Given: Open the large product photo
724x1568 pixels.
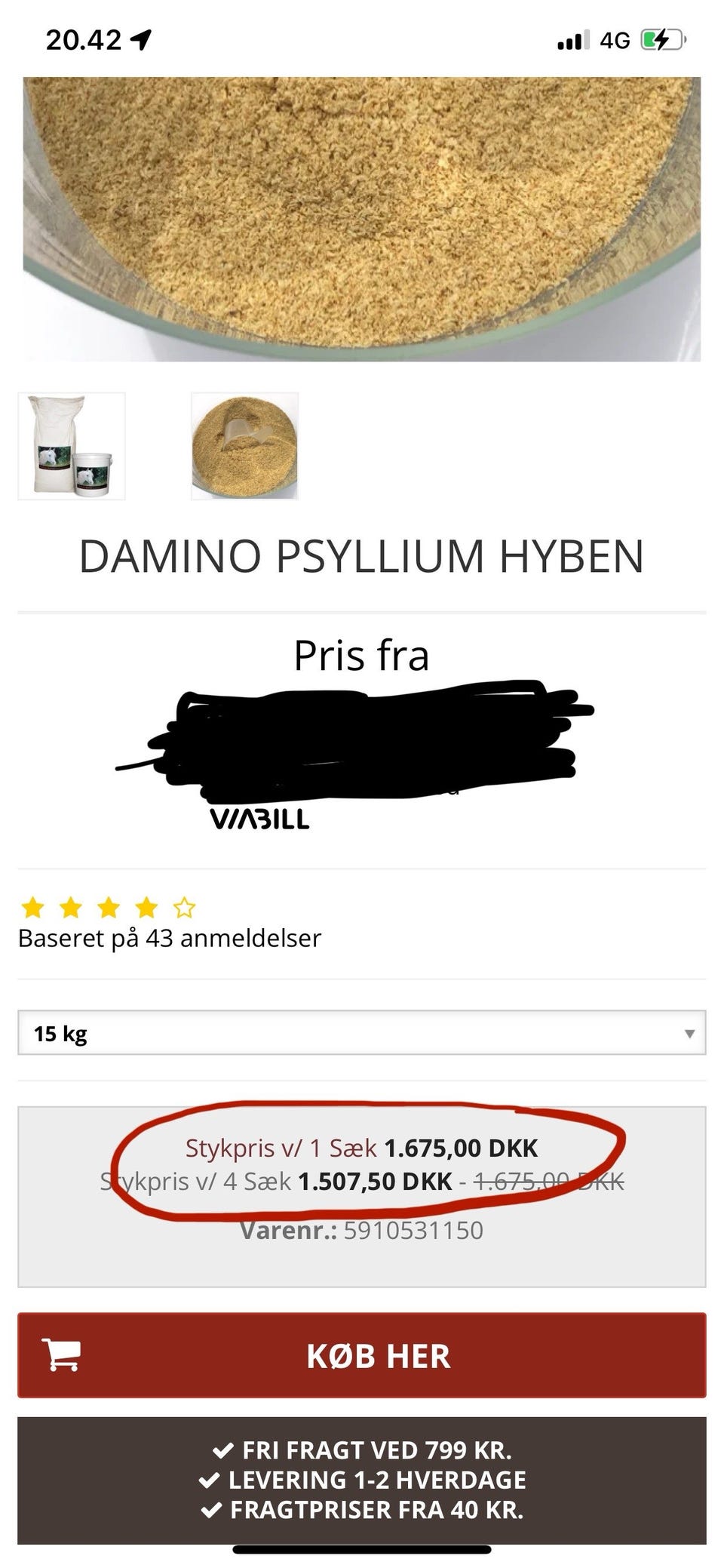Looking at the screenshot, I should (x=362, y=219).
